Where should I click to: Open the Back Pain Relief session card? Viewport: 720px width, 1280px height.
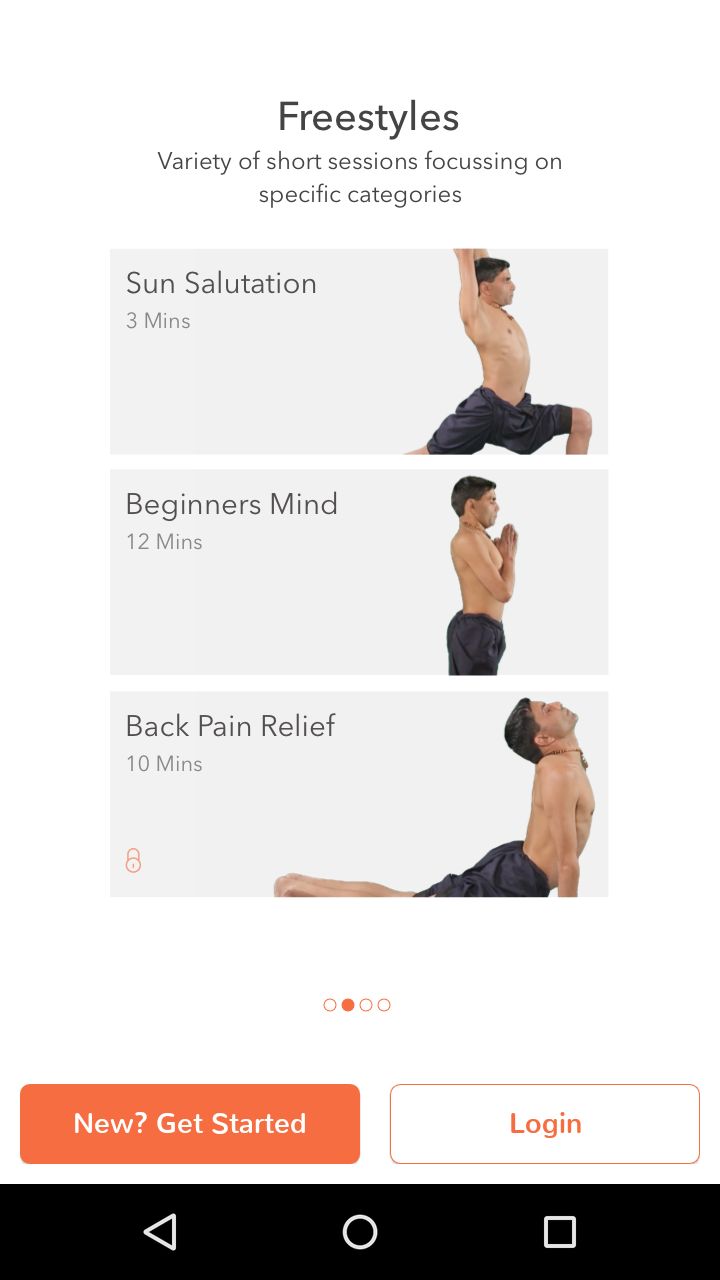pos(359,794)
